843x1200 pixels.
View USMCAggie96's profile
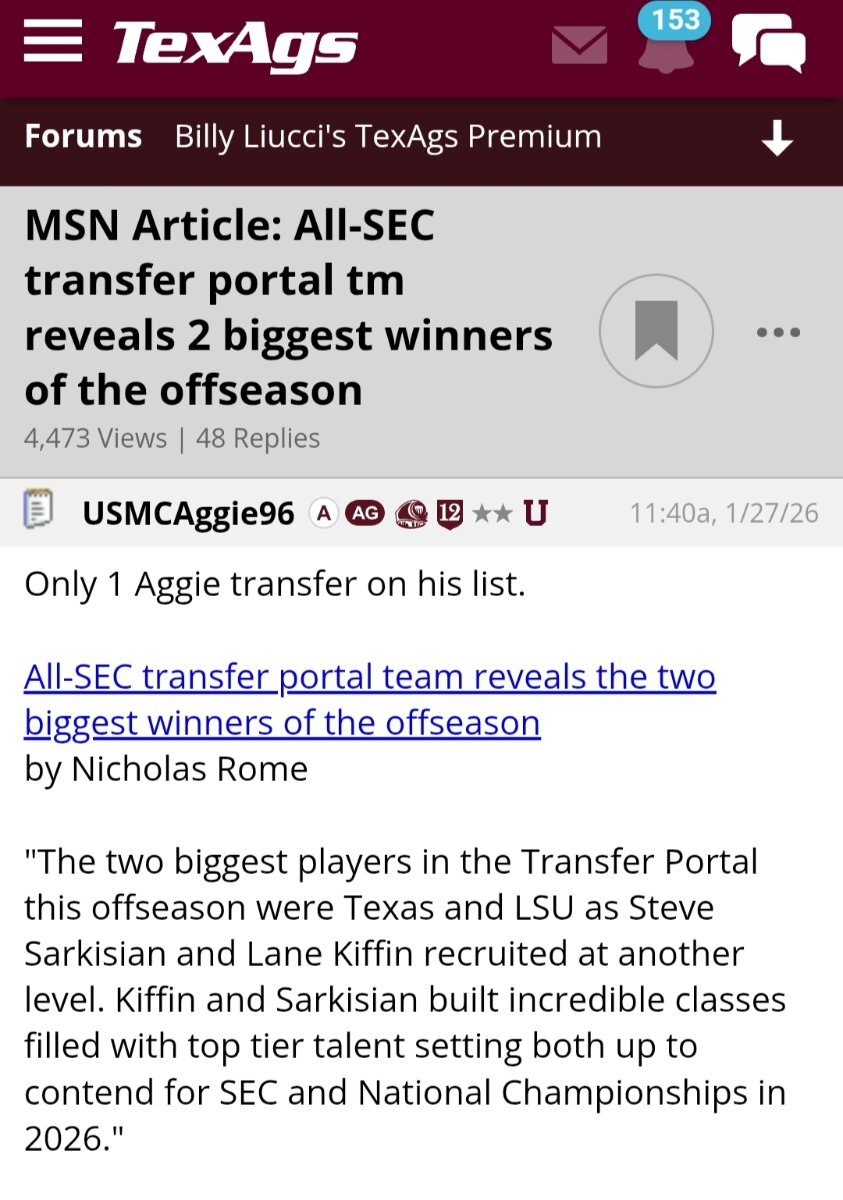pyautogui.click(x=188, y=514)
